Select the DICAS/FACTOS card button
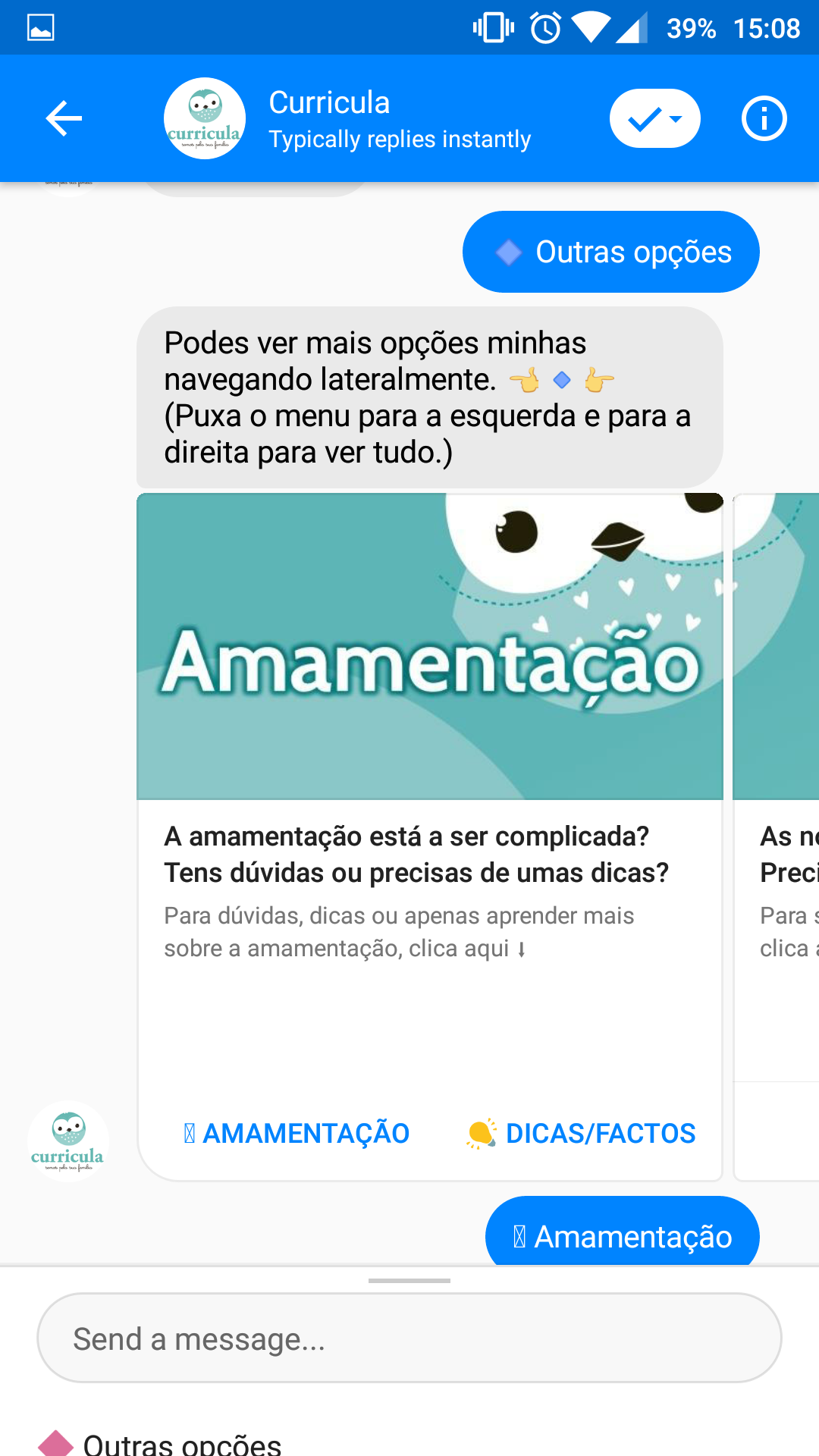Image resolution: width=819 pixels, height=1456 pixels. 582,1133
